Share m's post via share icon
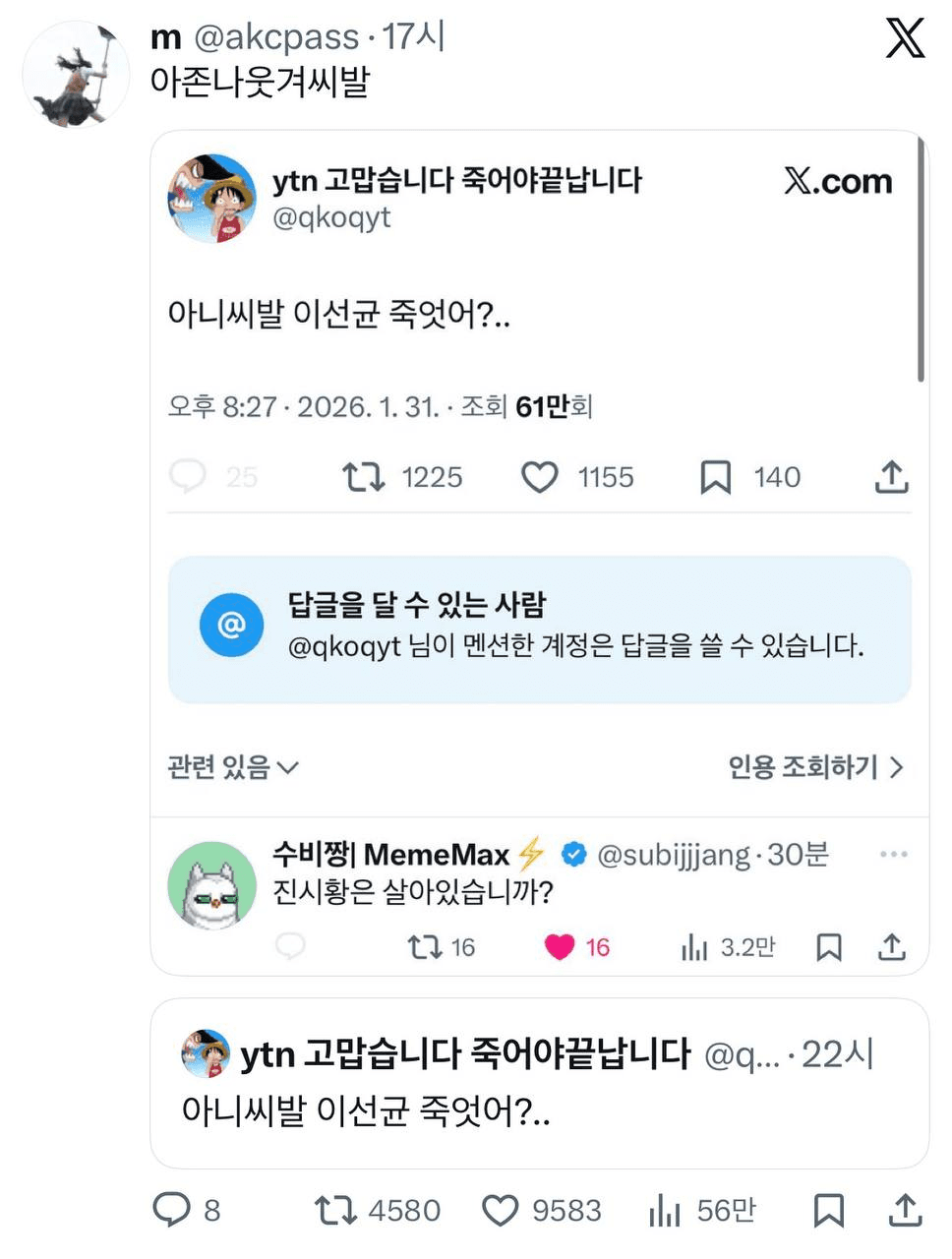This screenshot has height=1259, width=952. [904, 1210]
